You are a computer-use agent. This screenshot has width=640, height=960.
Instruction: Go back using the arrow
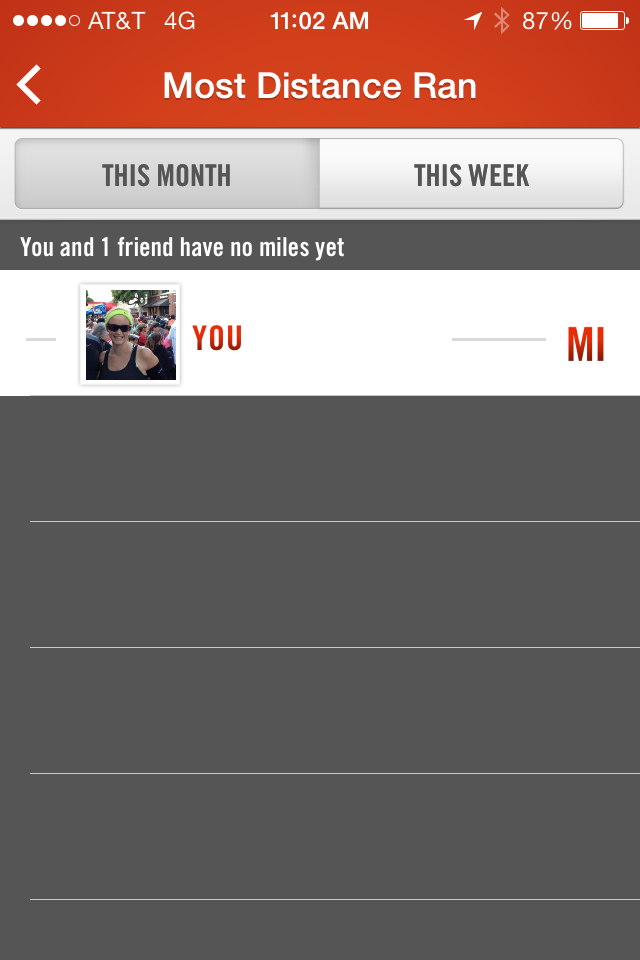point(30,85)
